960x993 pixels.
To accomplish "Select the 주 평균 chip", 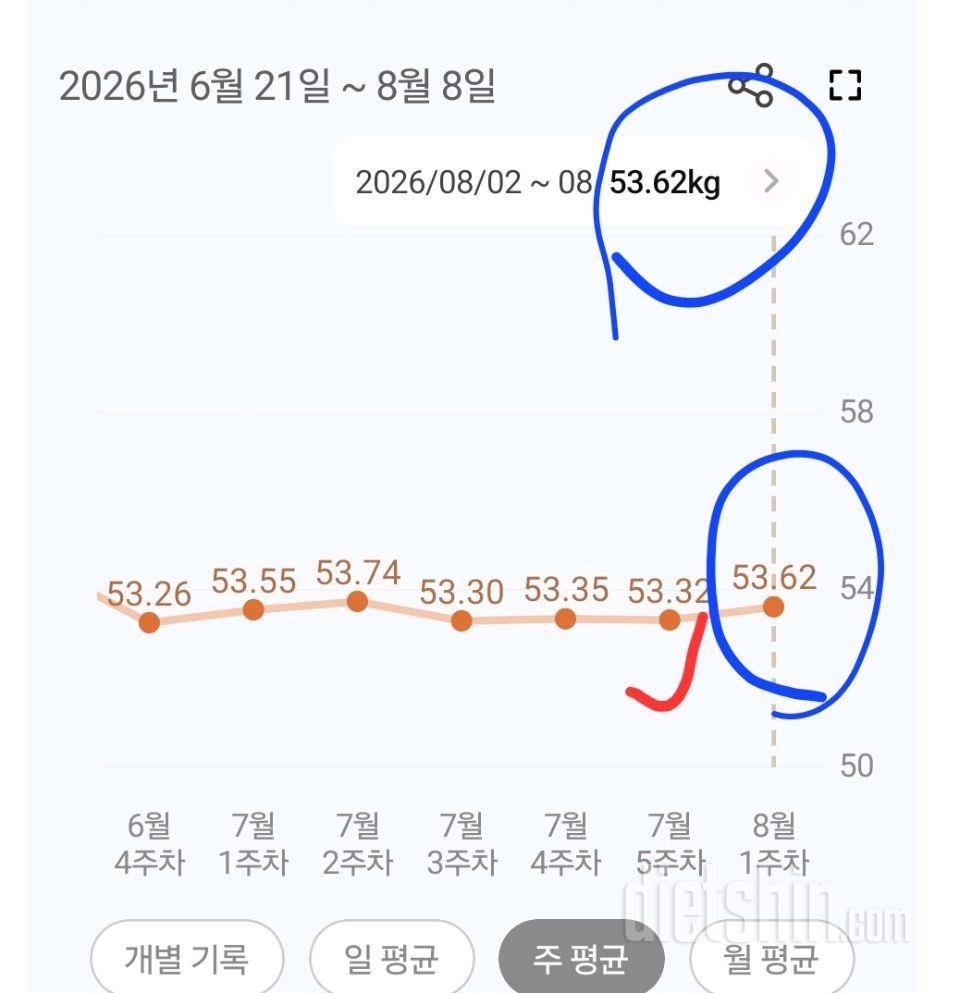I will click(581, 958).
